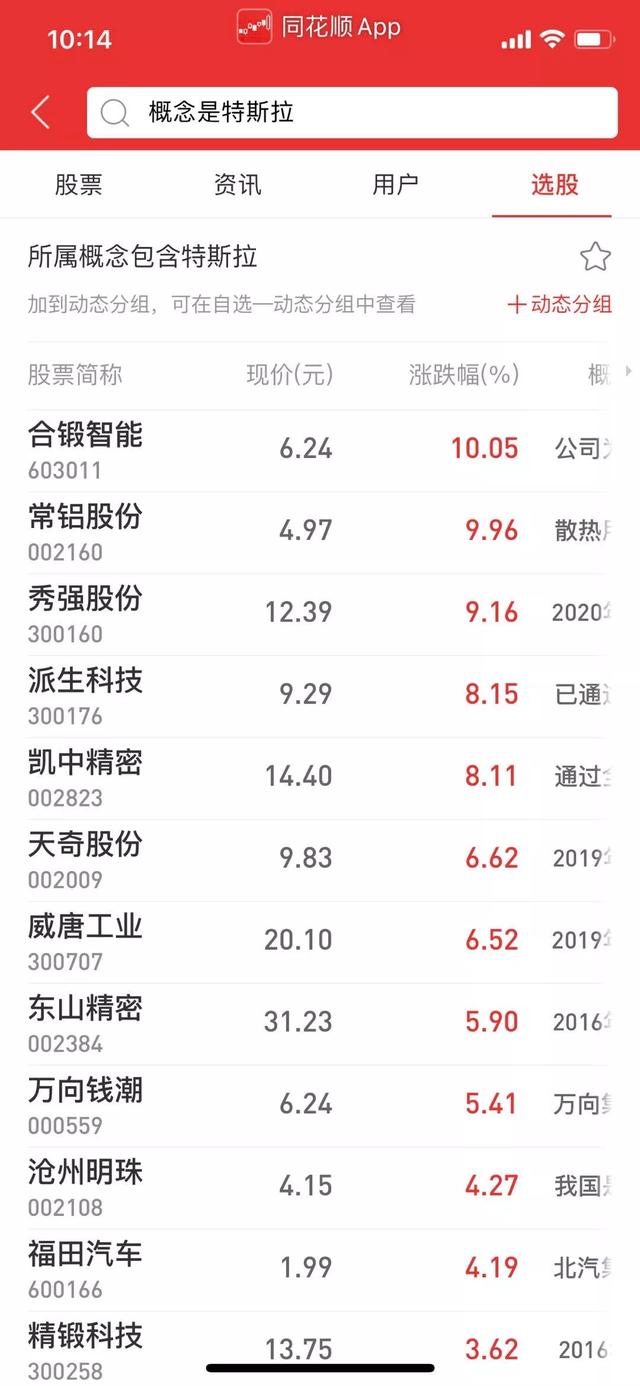Image resolution: width=640 pixels, height=1386 pixels.
Task: Open stock 福田汽车 600166
Action: (320, 1270)
